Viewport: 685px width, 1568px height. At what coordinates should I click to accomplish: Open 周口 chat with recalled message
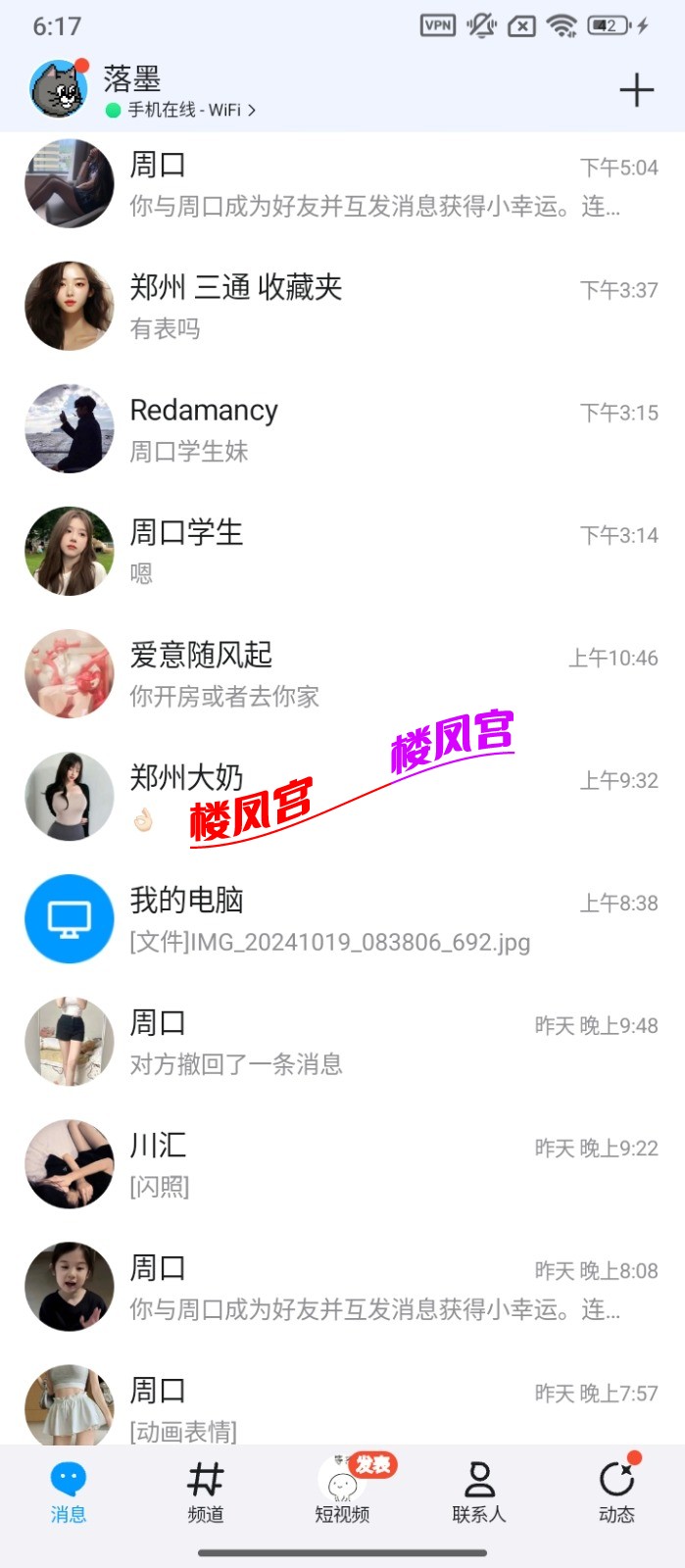[x=343, y=1042]
